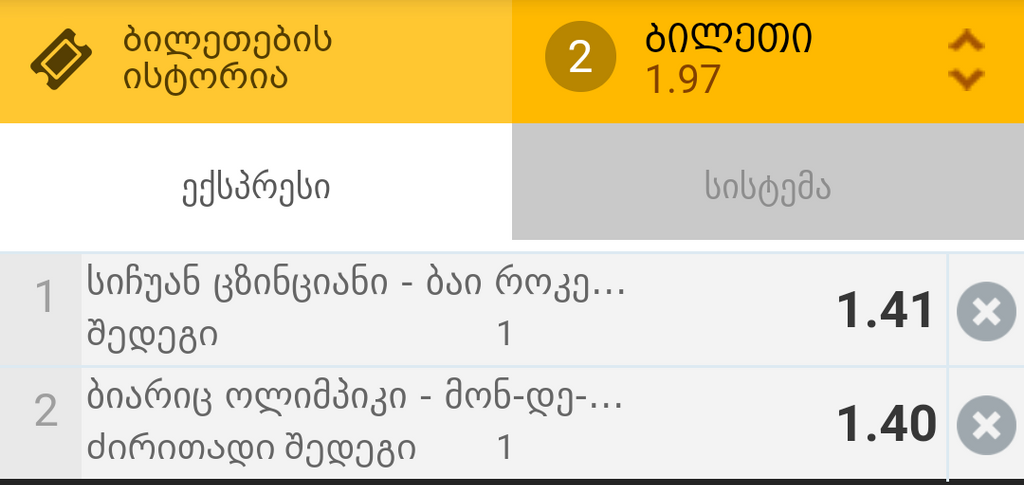Screen dimensions: 1024x485
Task: Switch to the სისტემა tab
Action: [x=767, y=187]
